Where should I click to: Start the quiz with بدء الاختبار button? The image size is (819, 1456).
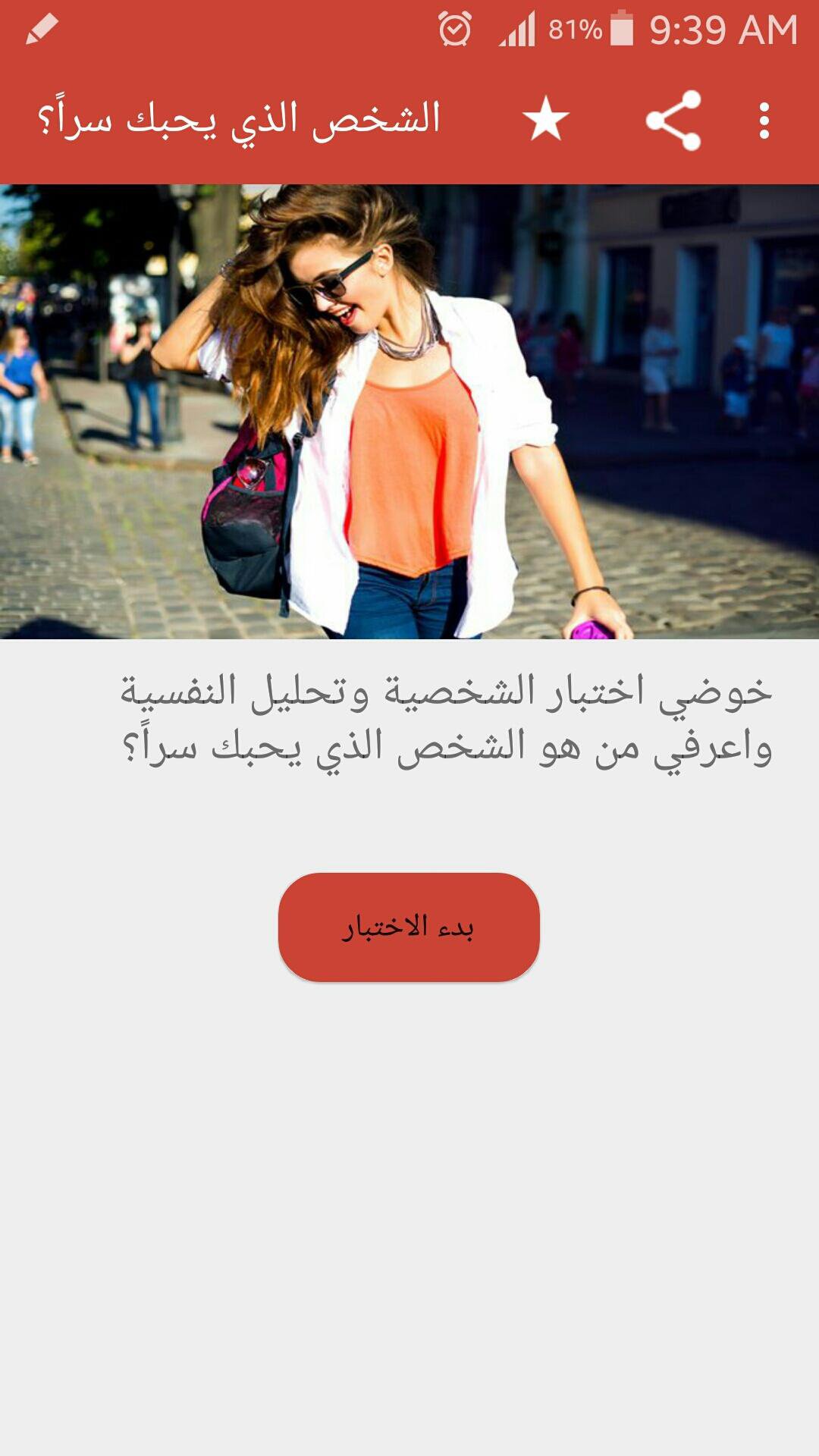(x=409, y=927)
